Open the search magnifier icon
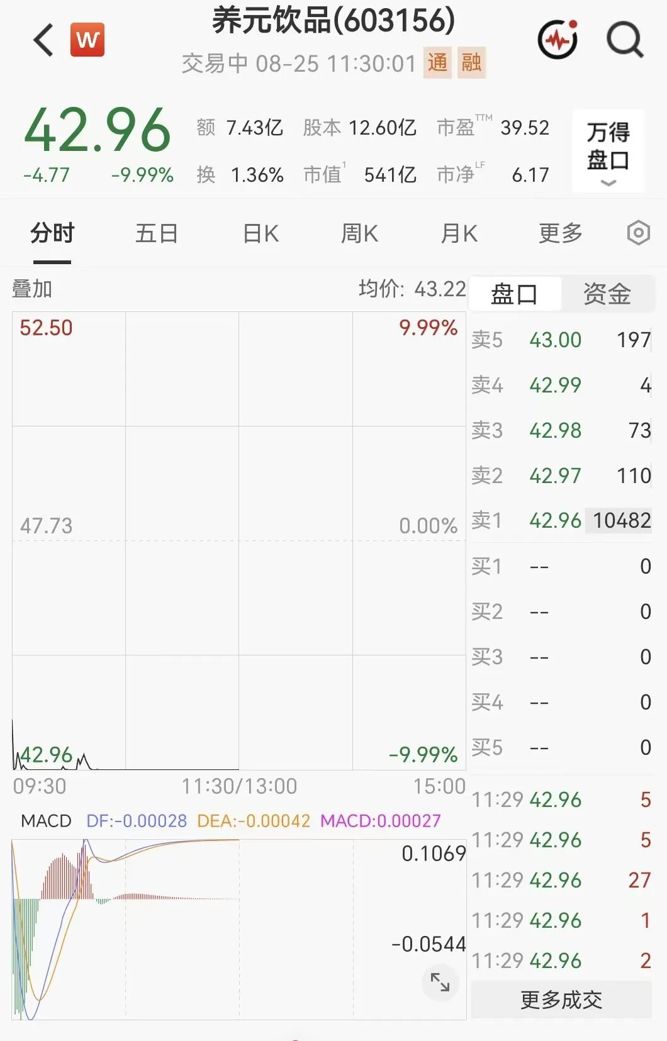The width and height of the screenshot is (667, 1041). pos(625,39)
